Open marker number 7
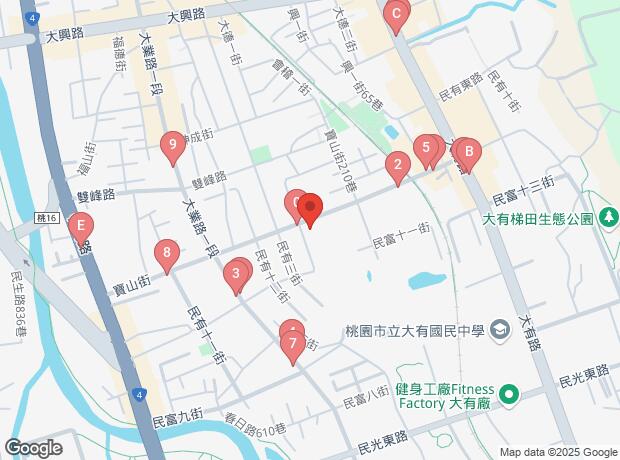 click(x=292, y=346)
